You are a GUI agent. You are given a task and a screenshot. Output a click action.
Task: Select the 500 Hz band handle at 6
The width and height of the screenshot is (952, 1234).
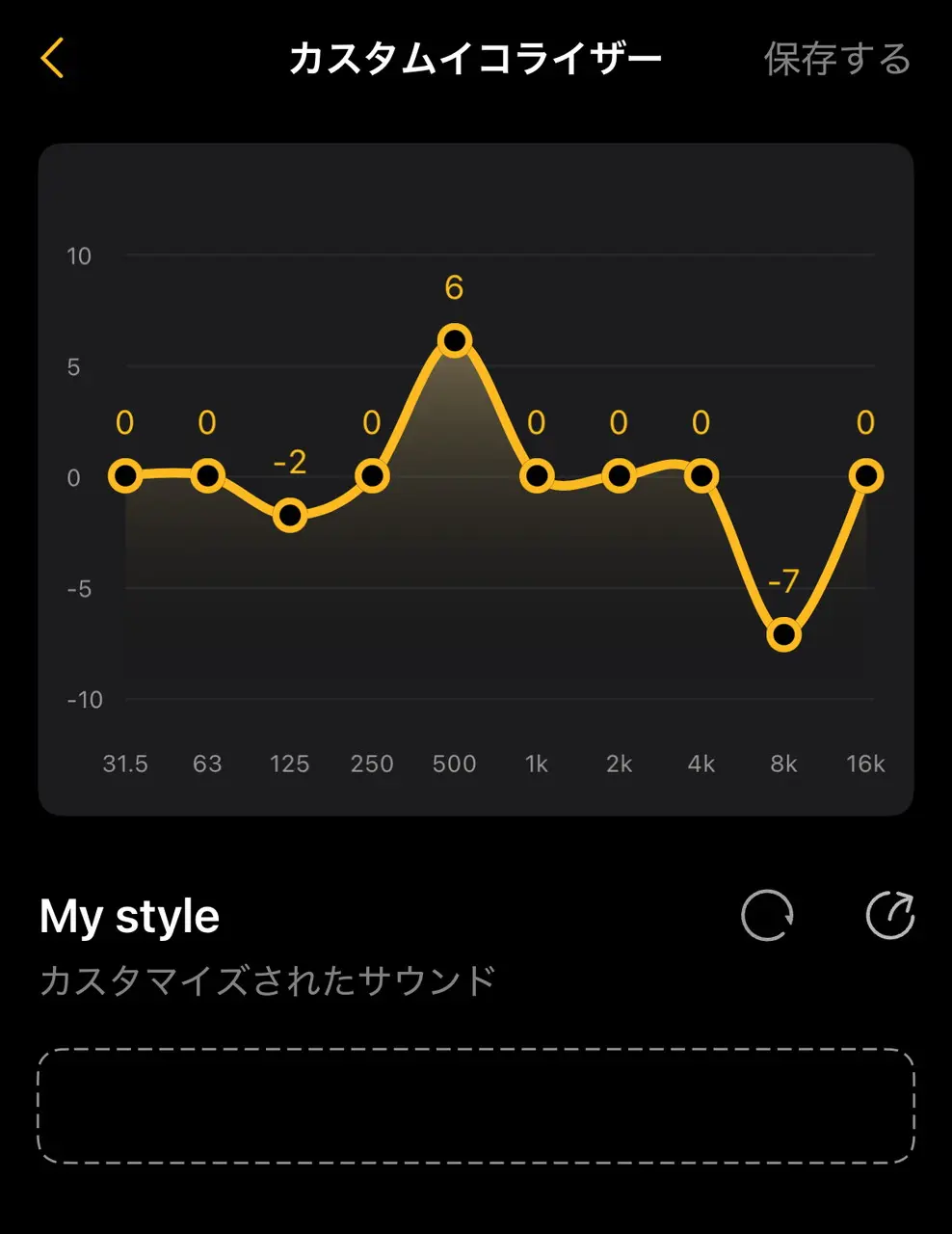[455, 340]
